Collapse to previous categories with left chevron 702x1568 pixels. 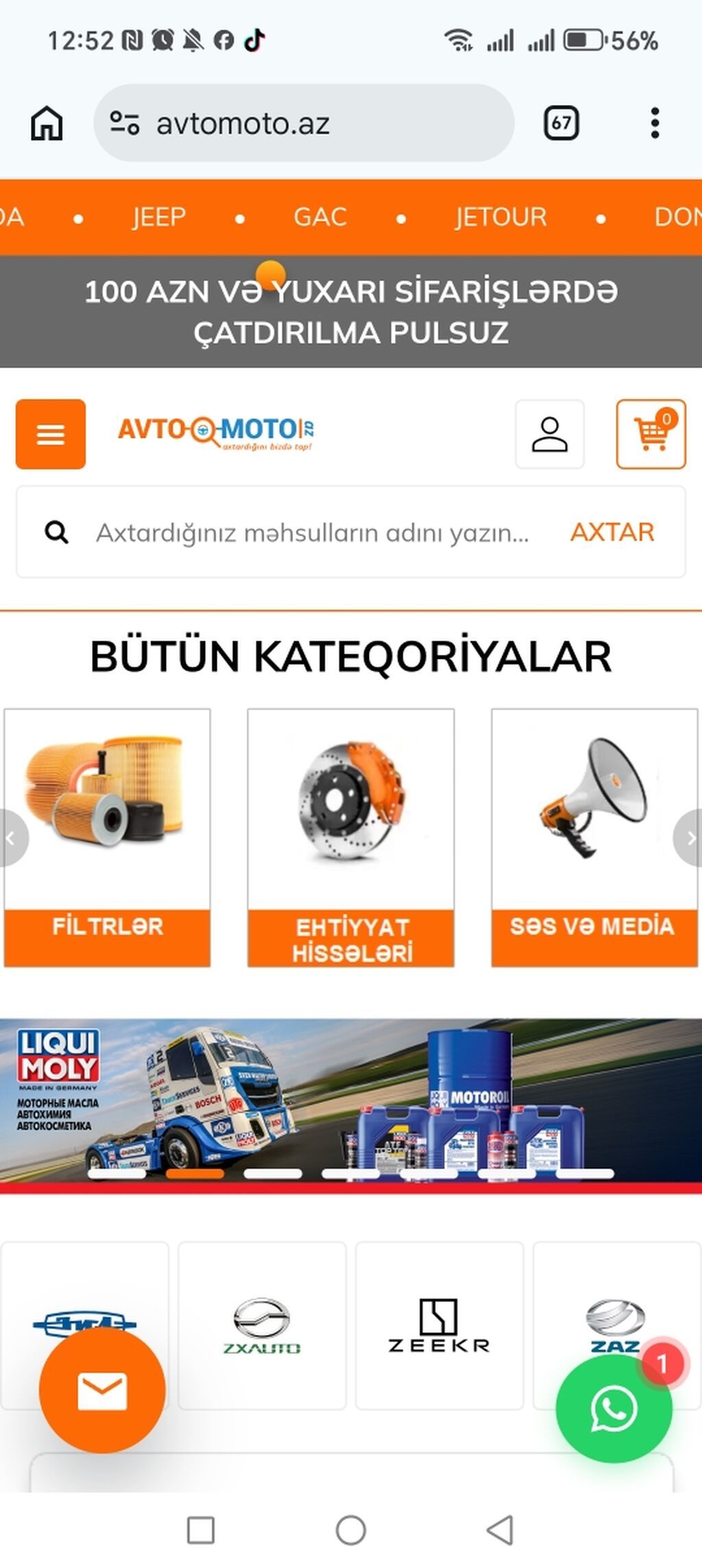pos(10,837)
